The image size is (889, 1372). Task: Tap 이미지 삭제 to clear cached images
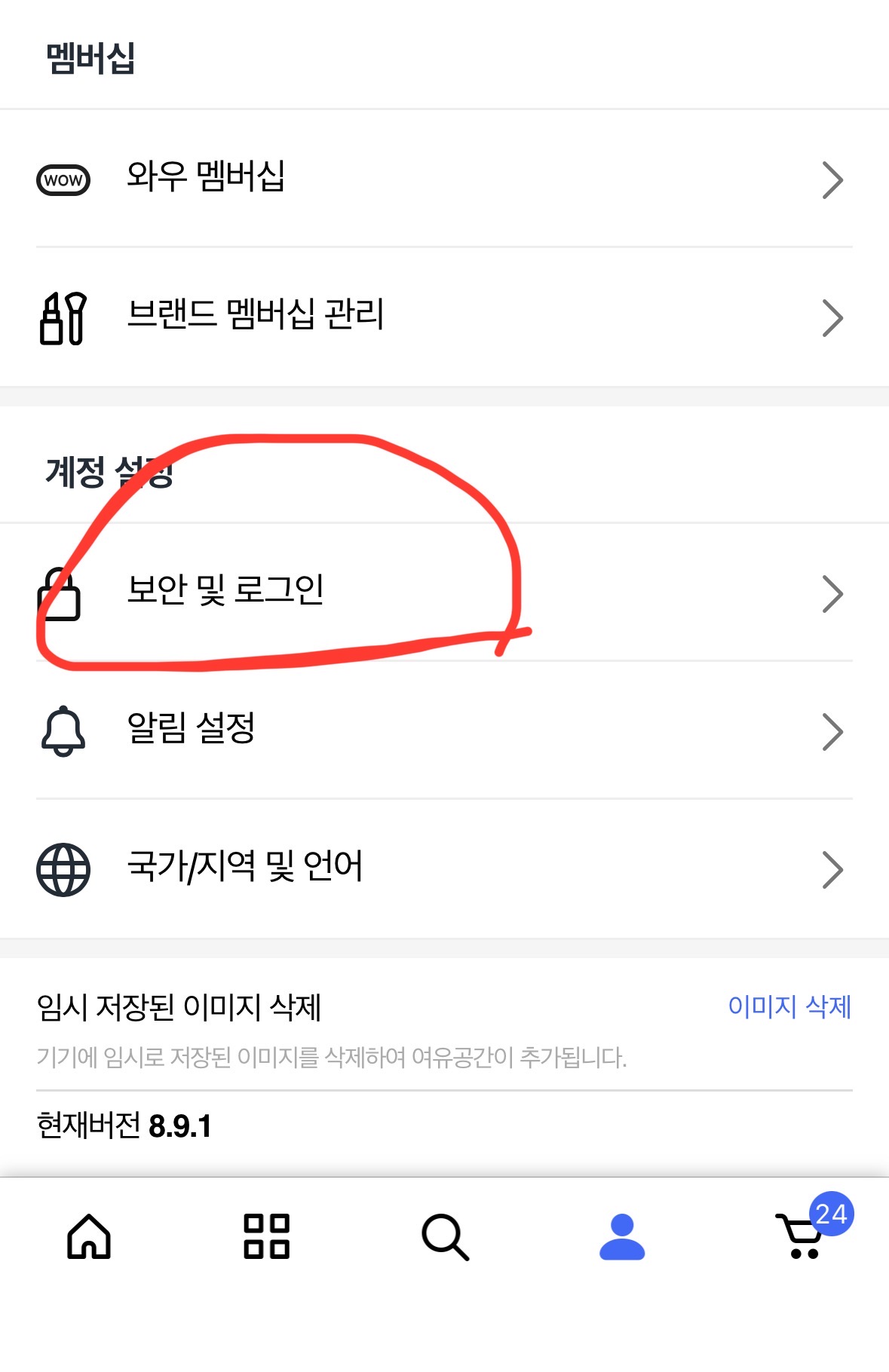(x=789, y=1006)
